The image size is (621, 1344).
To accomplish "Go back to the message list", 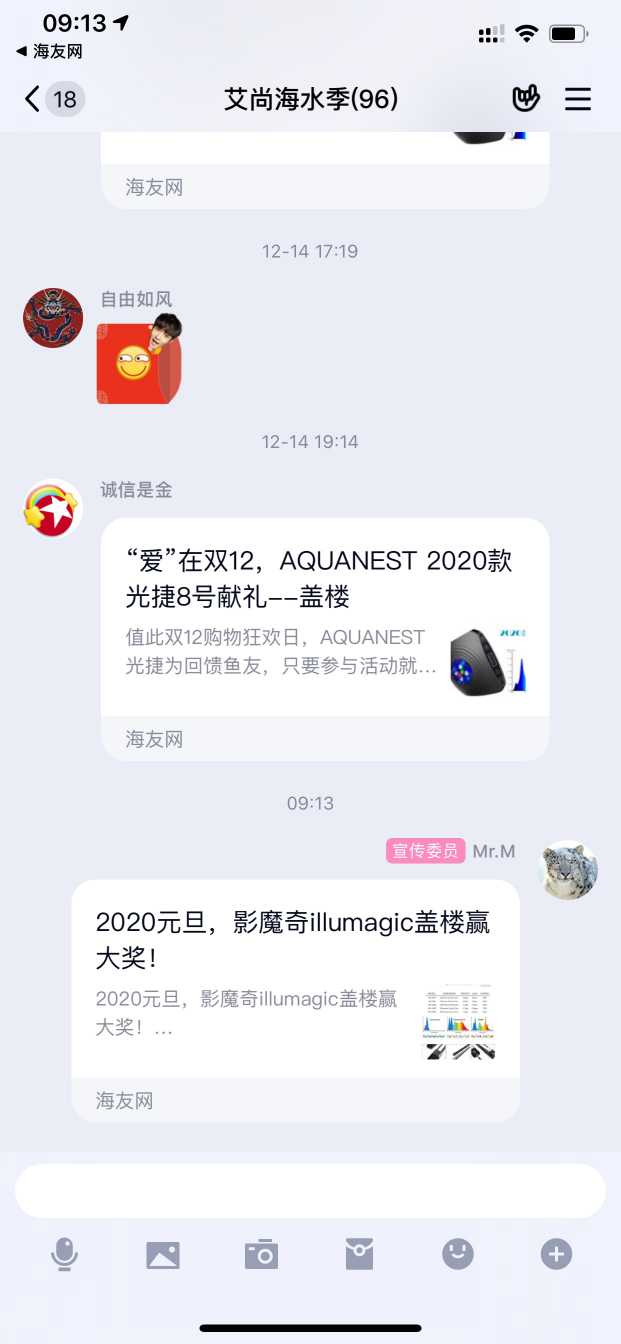I will [x=52, y=99].
